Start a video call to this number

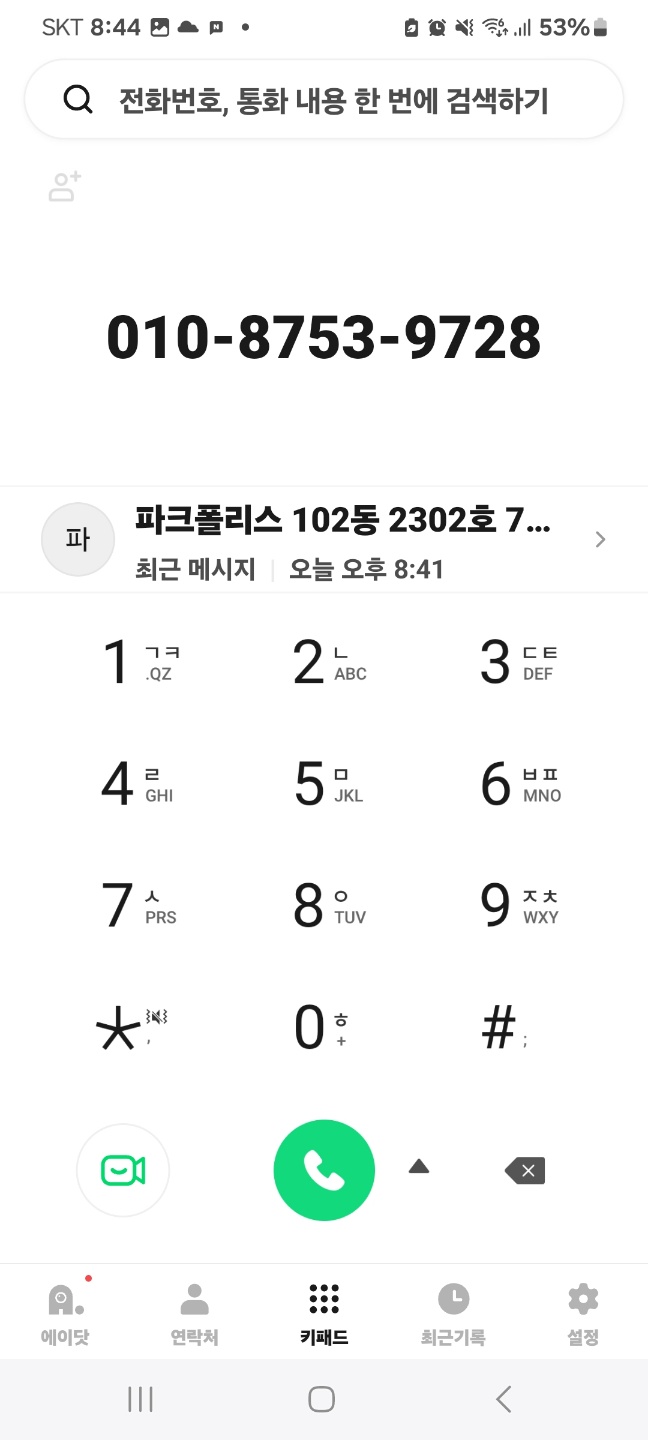(123, 1170)
